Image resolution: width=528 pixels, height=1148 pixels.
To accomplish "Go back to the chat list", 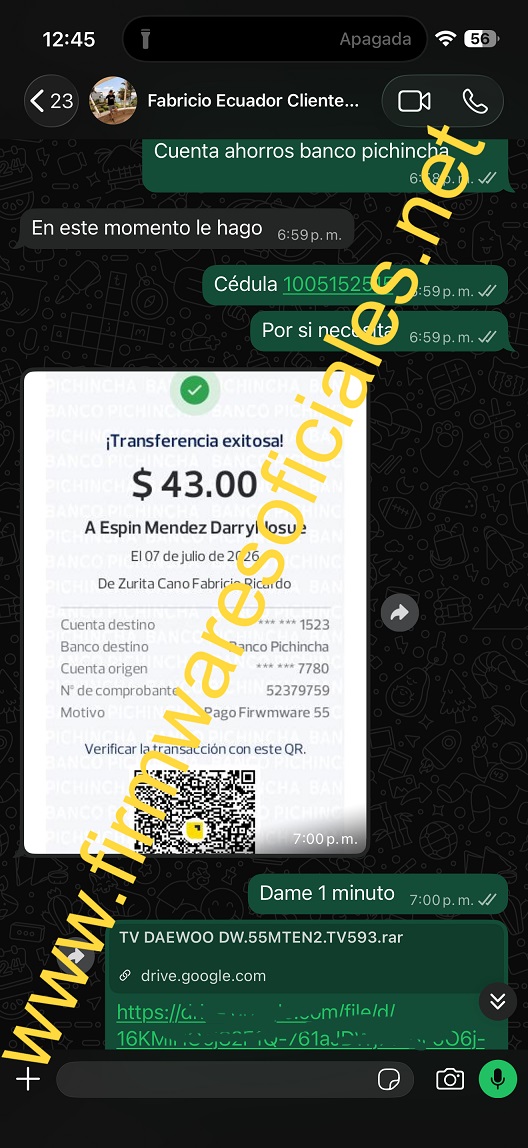I will click(51, 101).
